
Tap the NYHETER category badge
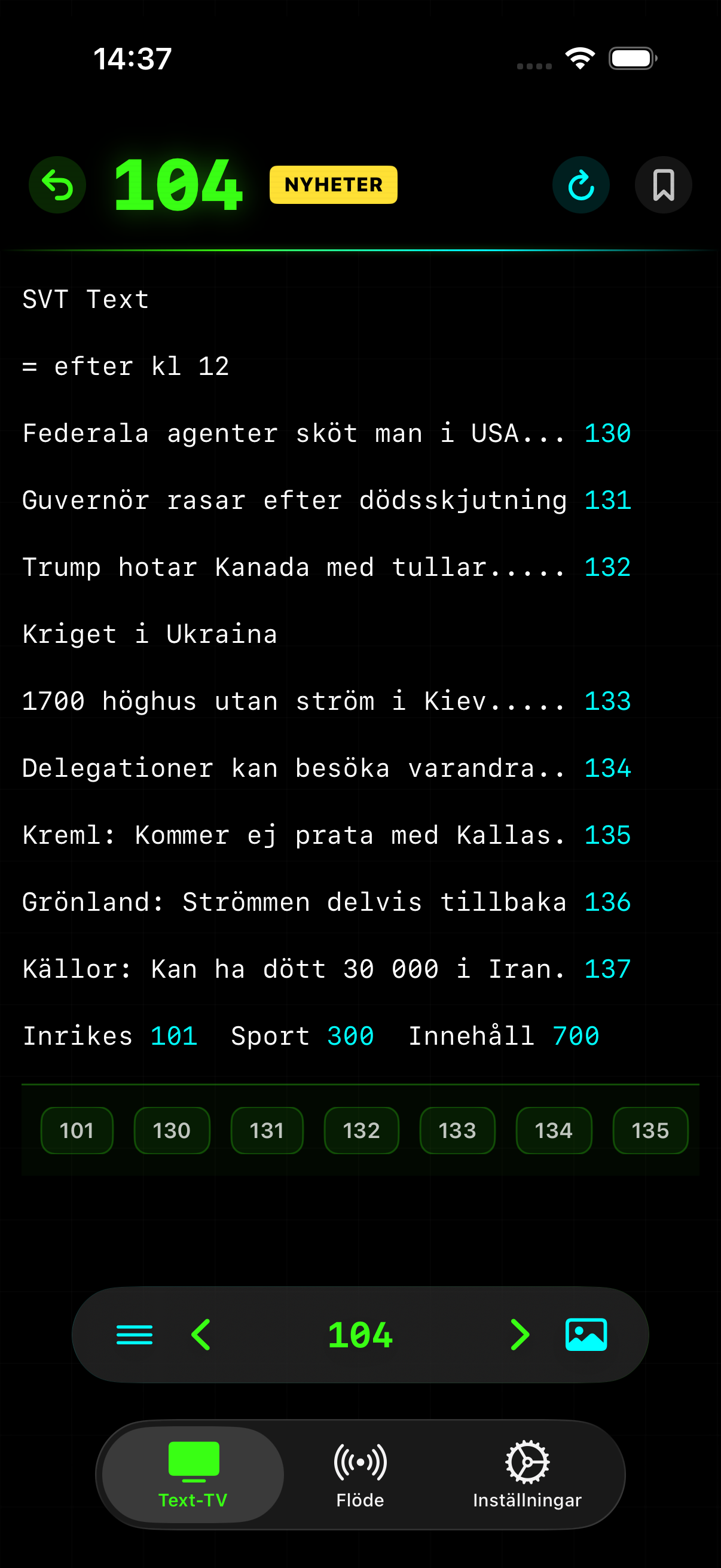pos(333,184)
